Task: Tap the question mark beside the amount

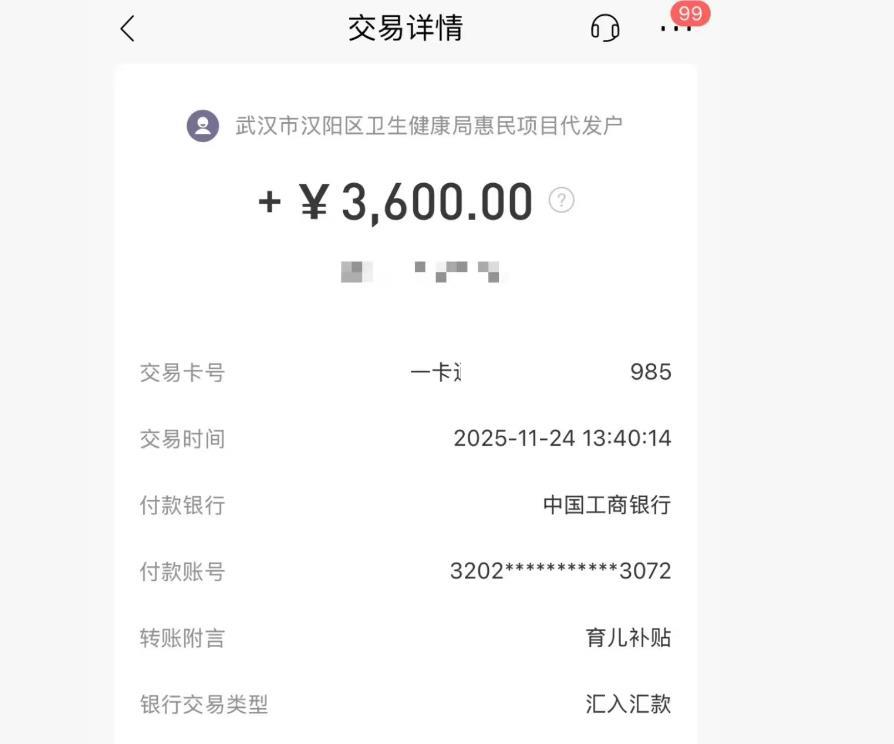Action: pyautogui.click(x=562, y=201)
